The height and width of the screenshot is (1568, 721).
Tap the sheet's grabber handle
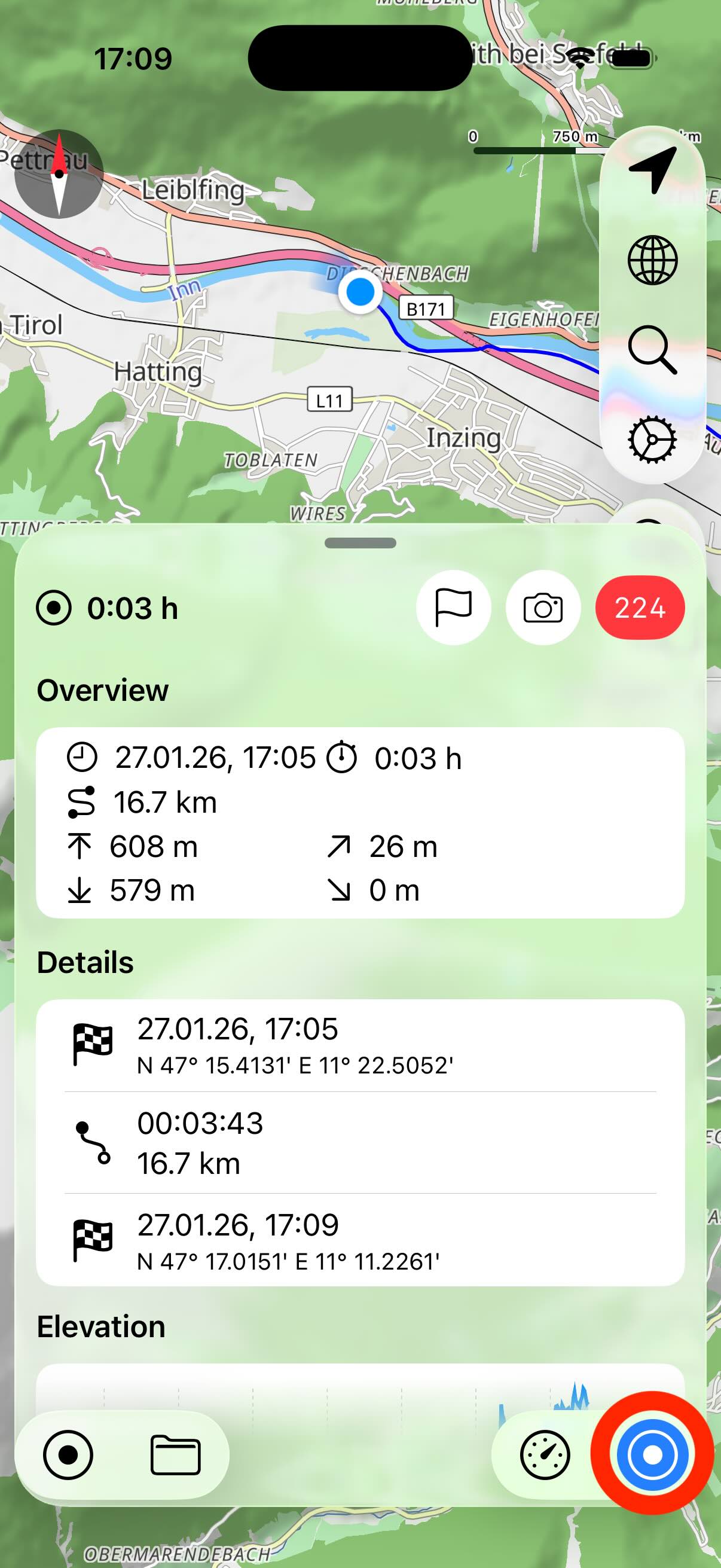click(360, 543)
